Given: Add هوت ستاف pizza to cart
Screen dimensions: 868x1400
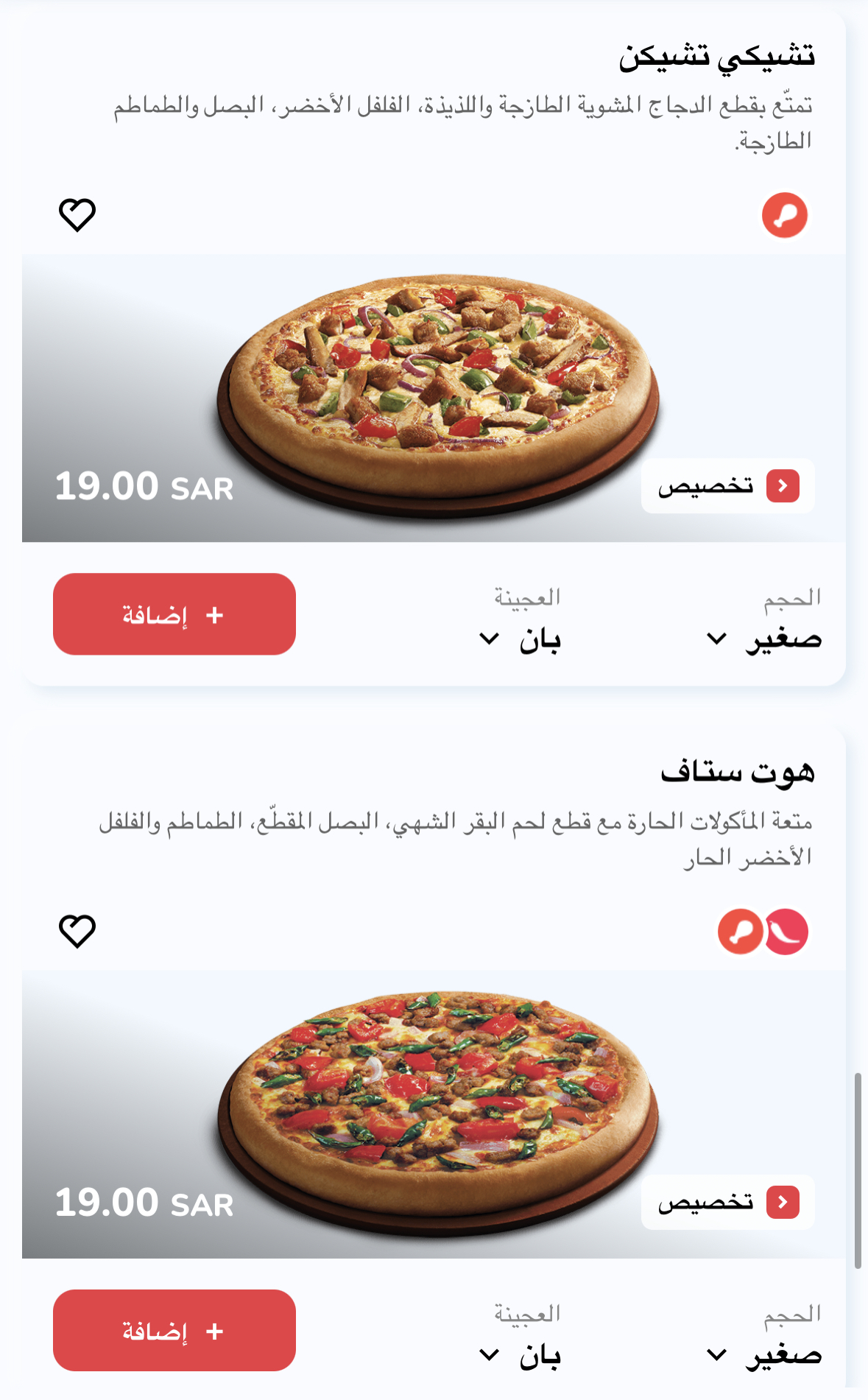Looking at the screenshot, I should pyautogui.click(x=174, y=1330).
